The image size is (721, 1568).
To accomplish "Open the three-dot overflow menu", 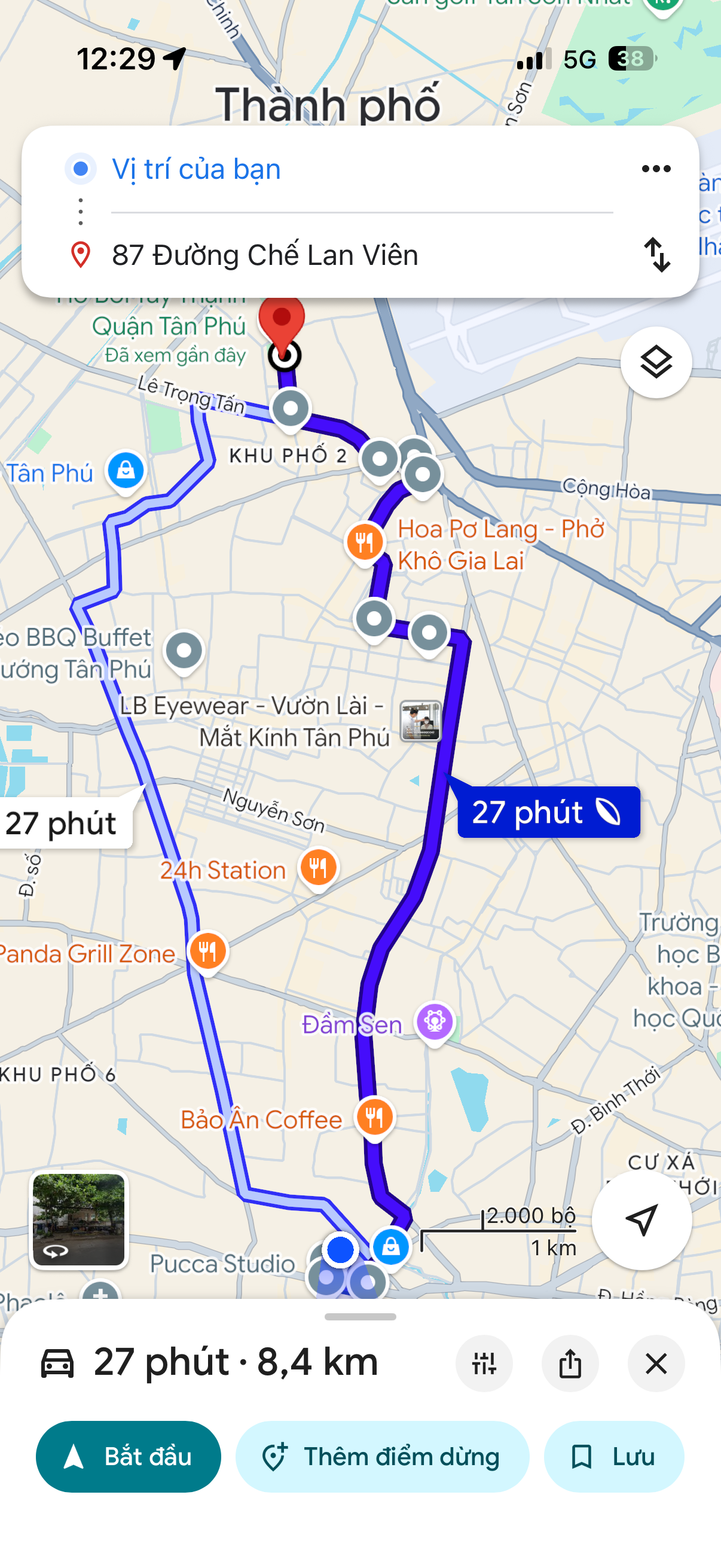I will coord(655,169).
